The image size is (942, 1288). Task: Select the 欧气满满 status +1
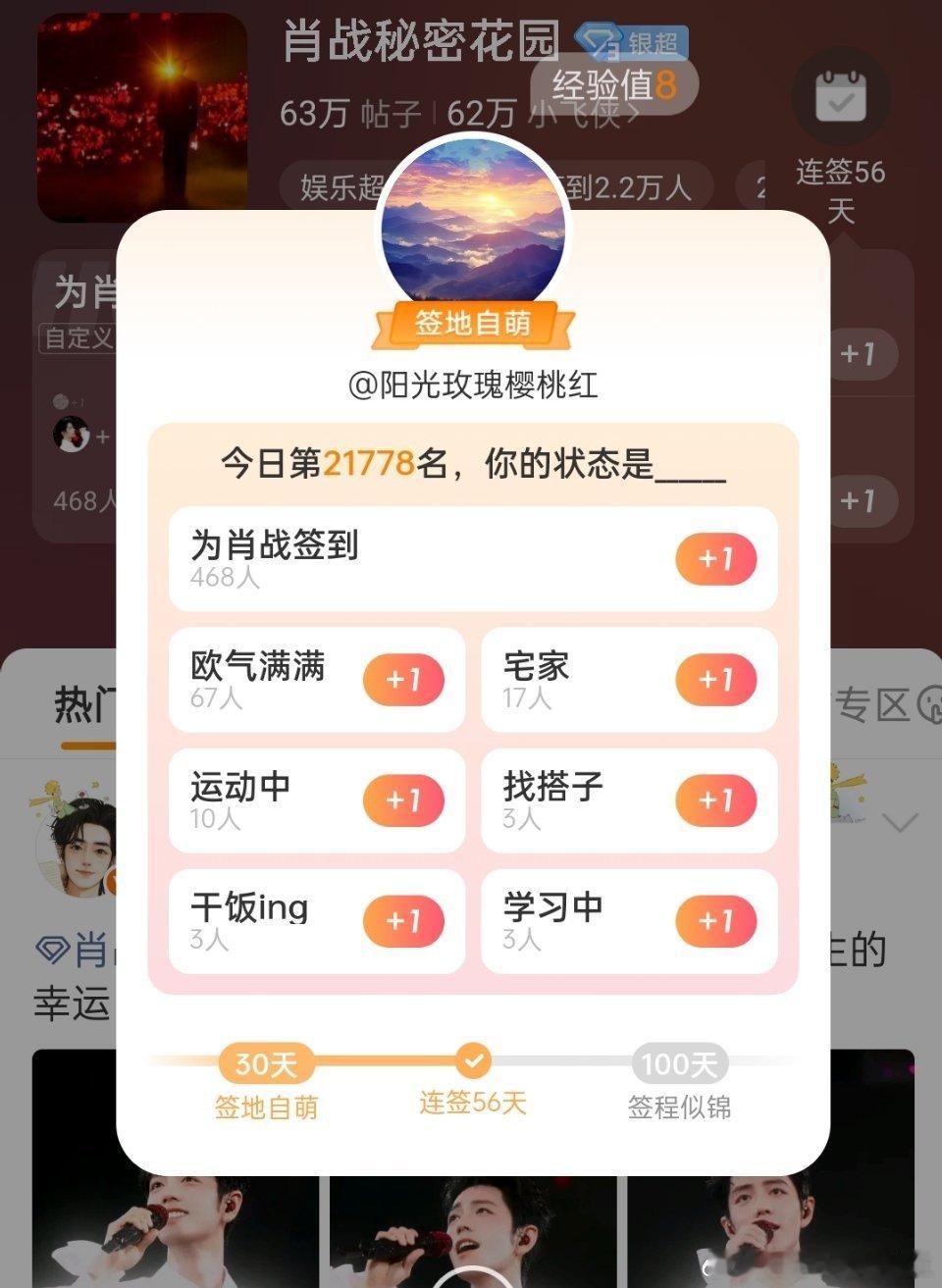click(403, 680)
